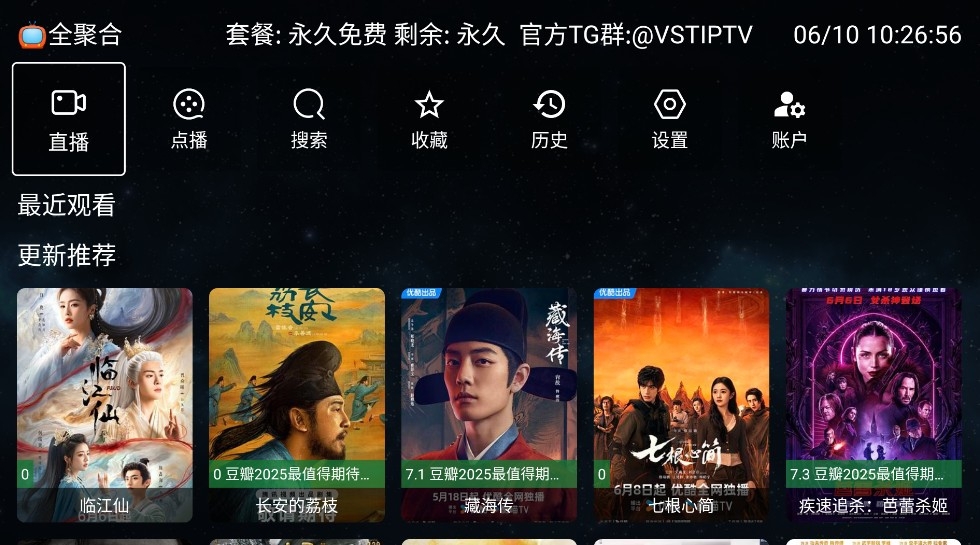Choose the 七根心简 poster card

pyautogui.click(x=681, y=404)
